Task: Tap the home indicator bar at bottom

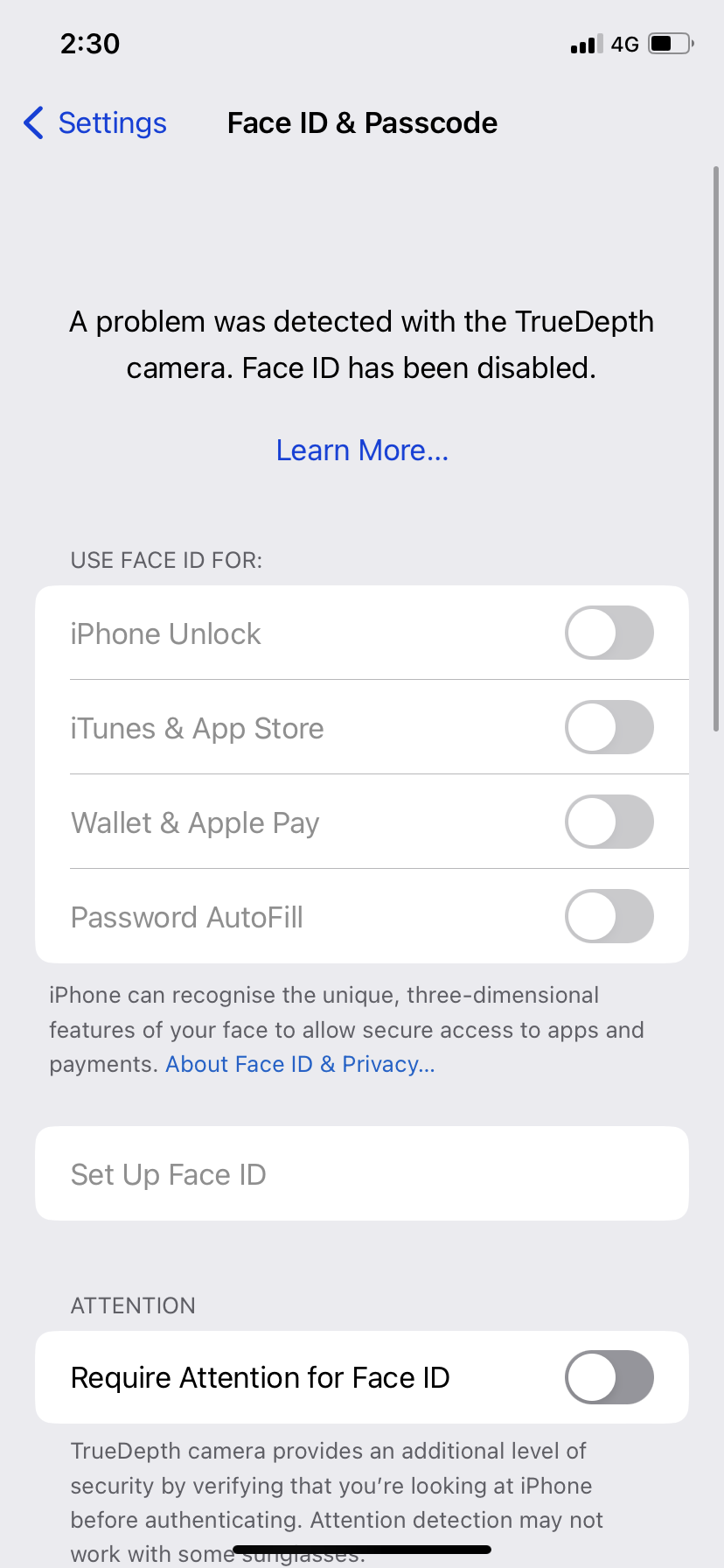Action: point(361,1548)
